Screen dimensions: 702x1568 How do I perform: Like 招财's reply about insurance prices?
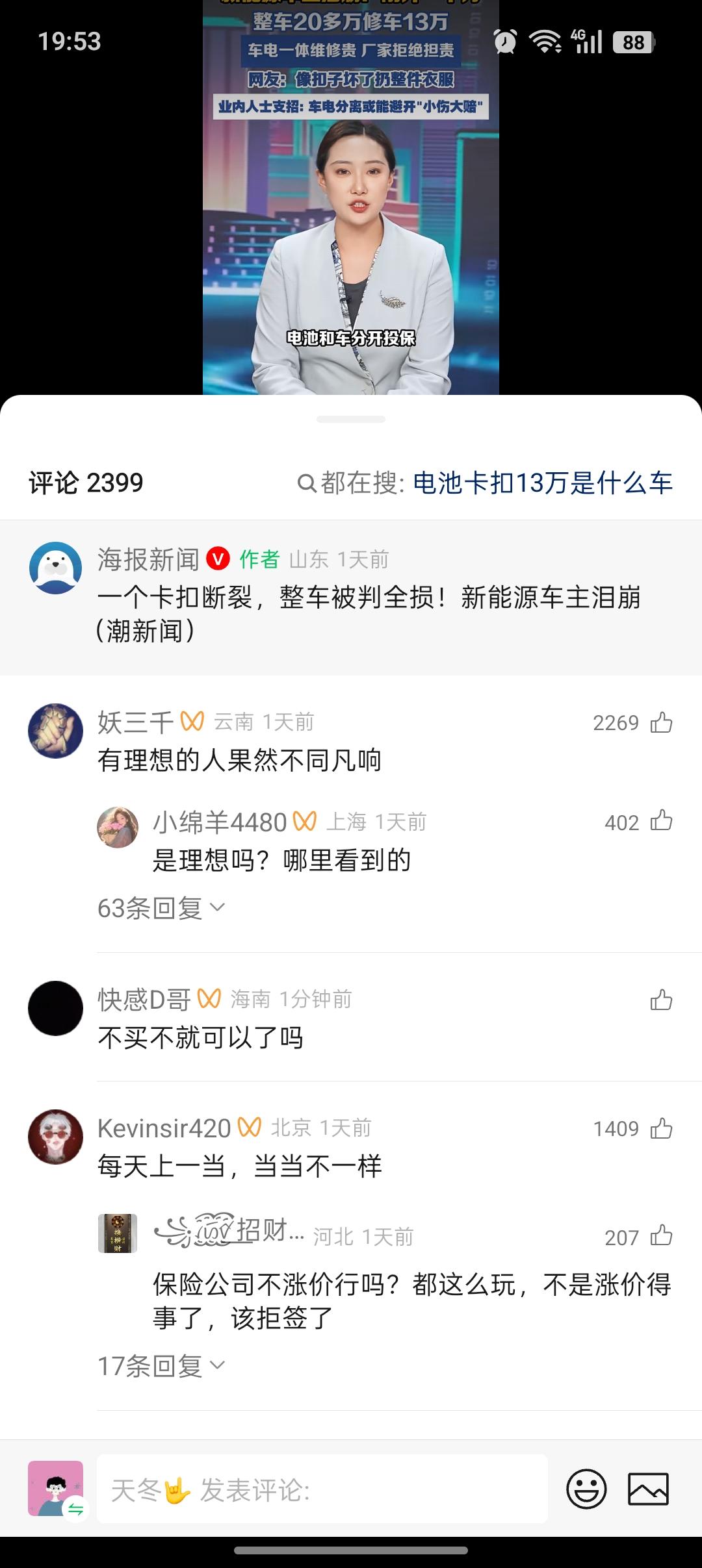[660, 1237]
